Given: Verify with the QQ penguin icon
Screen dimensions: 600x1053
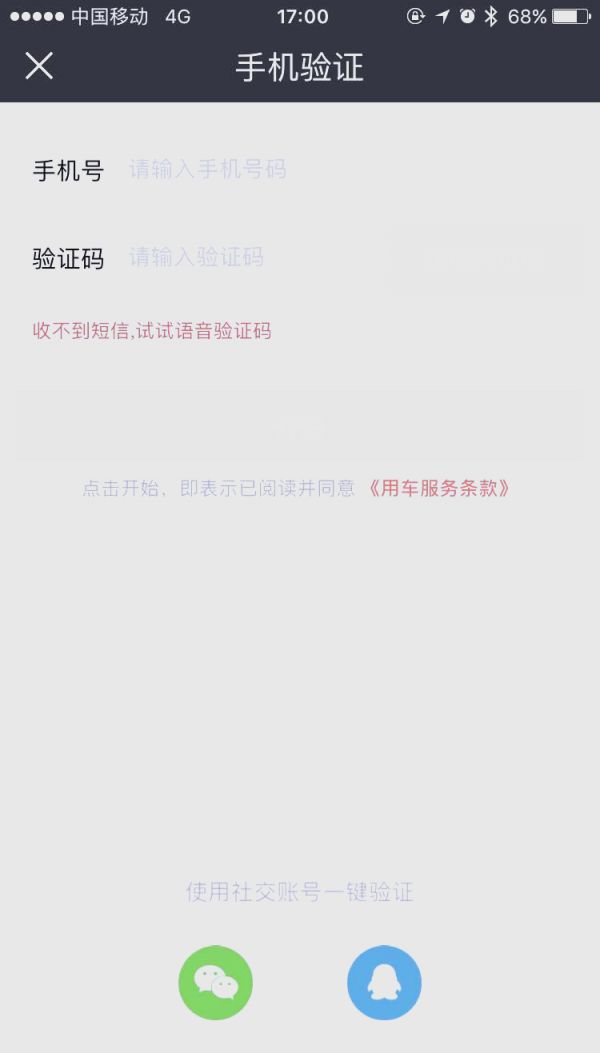Looking at the screenshot, I should click(384, 982).
